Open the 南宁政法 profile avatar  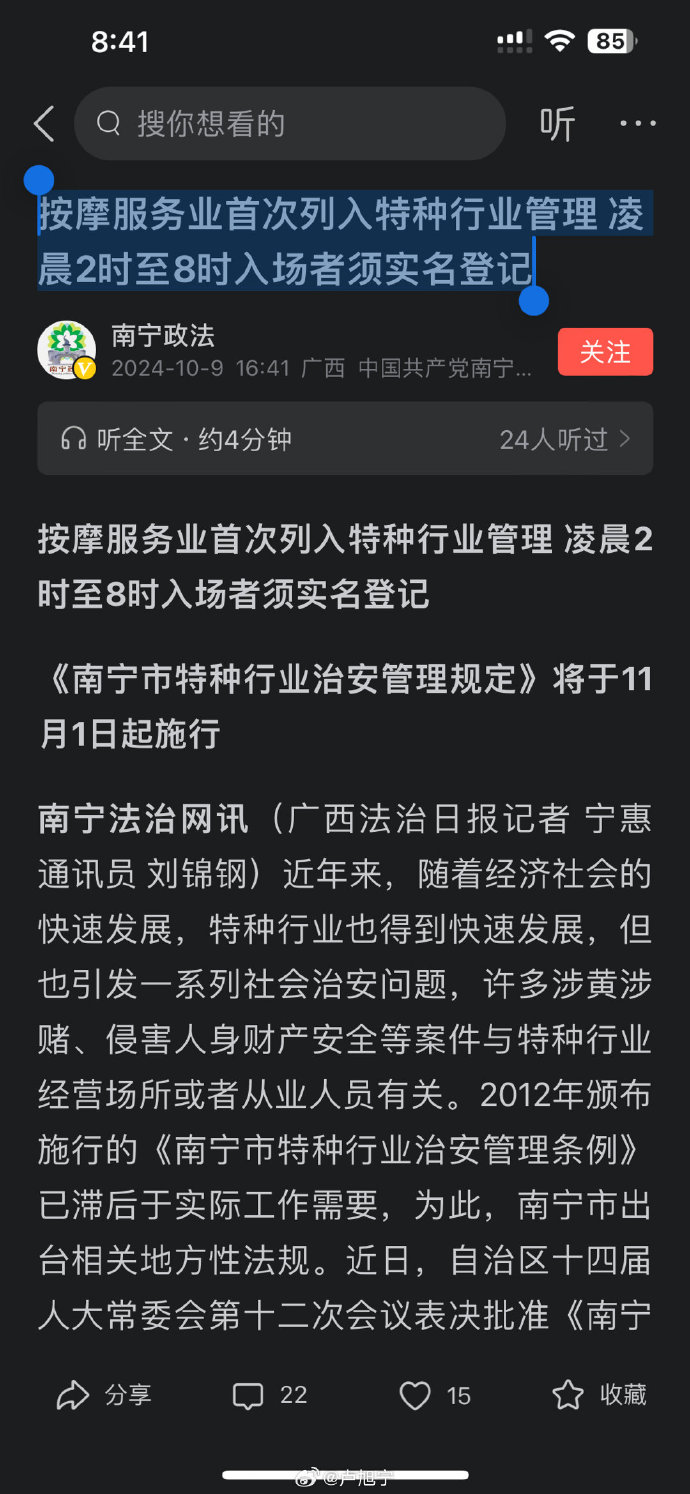pos(66,351)
